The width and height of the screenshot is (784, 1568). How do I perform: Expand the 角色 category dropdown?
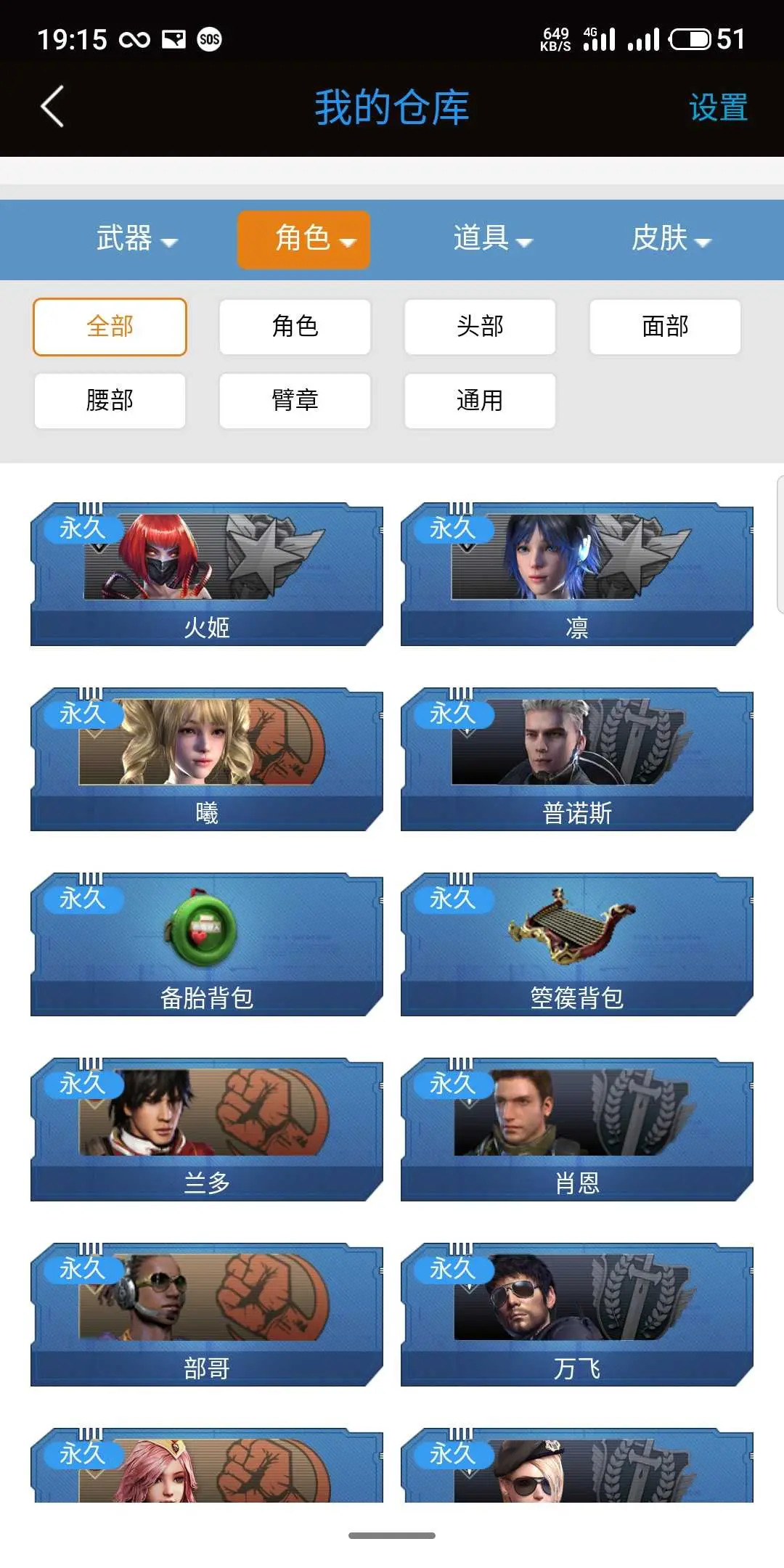tap(303, 240)
